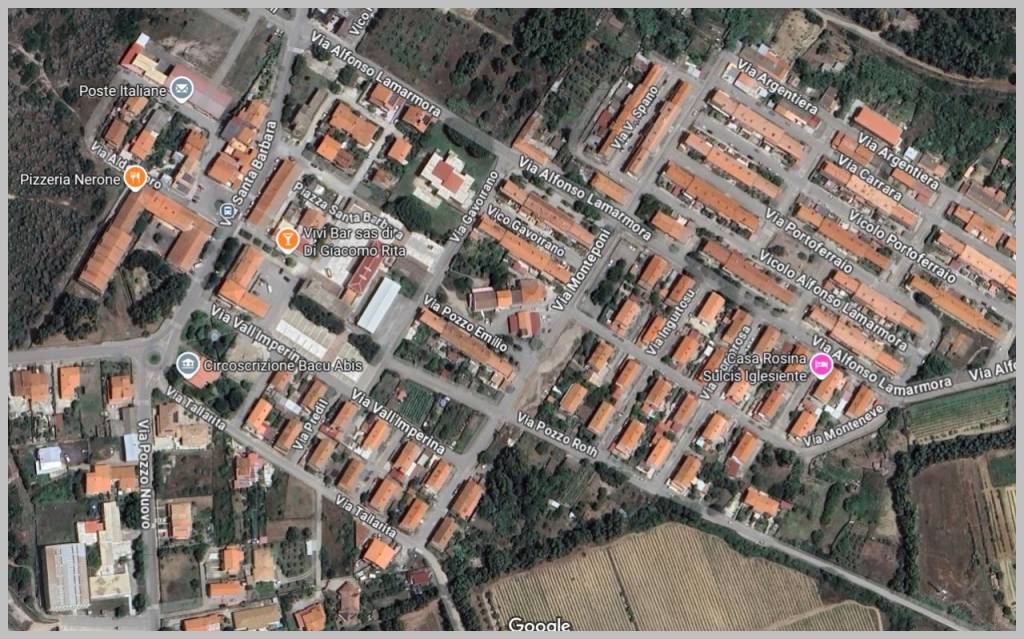This screenshot has height=639, width=1024.
Task: Tap the Vivi Bar place marker
Action: [x=287, y=239]
